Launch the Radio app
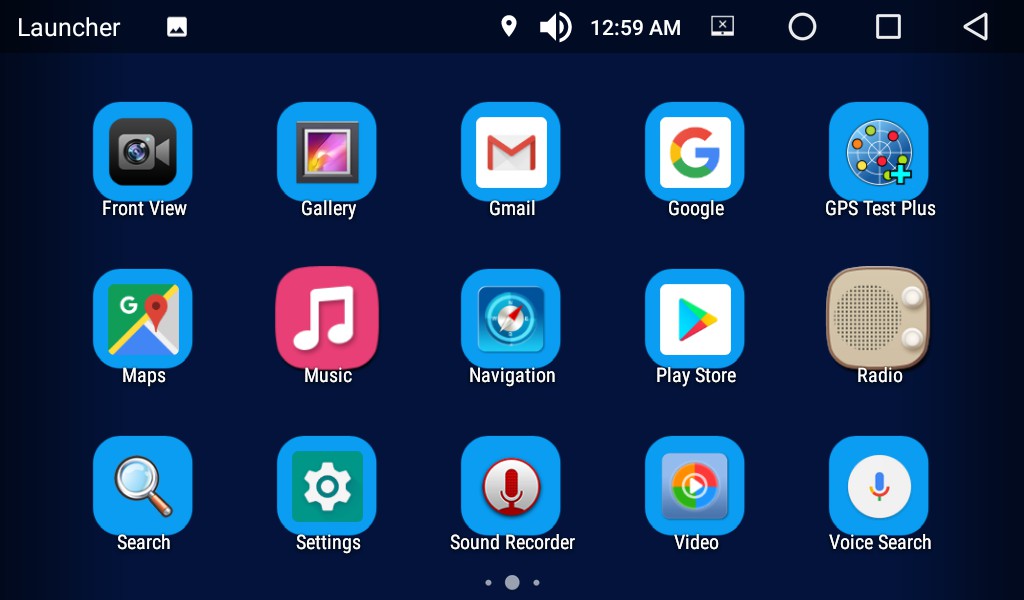Image resolution: width=1024 pixels, height=600 pixels. 879,319
